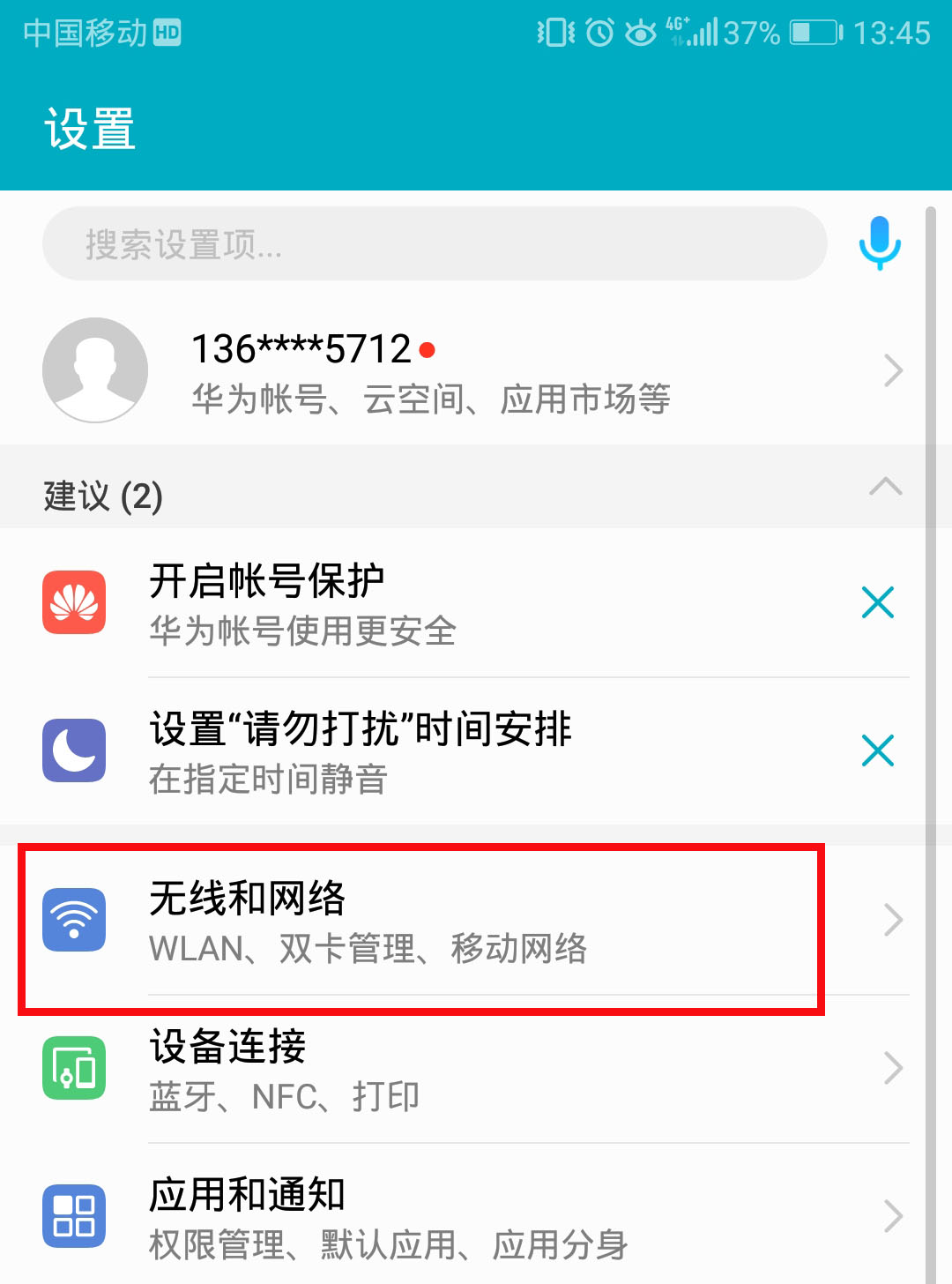Dismiss the 请勿打扰 suggestion
This screenshot has width=952, height=1284.
click(877, 751)
